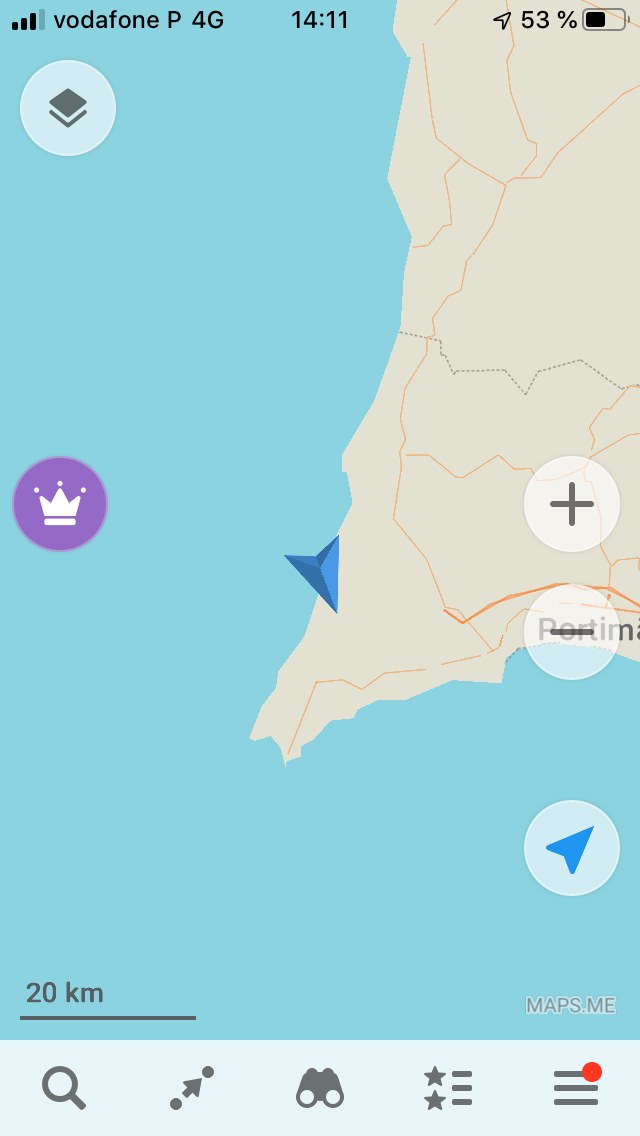Zoom in with the plus button
This screenshot has width=640, height=1136.
(x=572, y=504)
